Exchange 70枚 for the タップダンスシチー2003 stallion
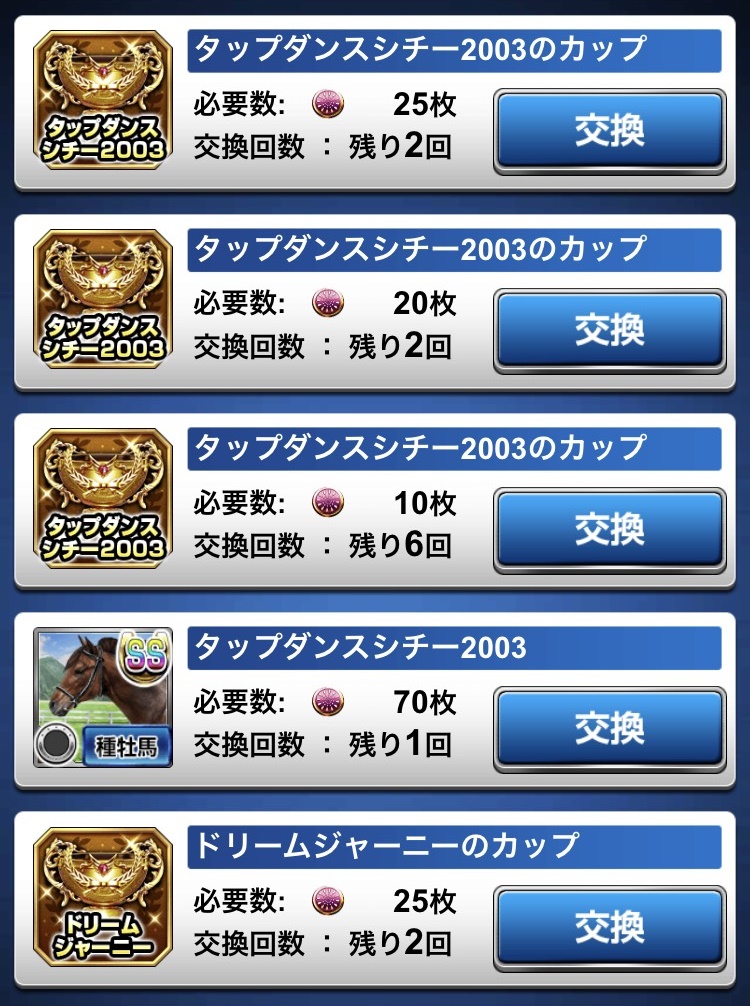Viewport: 750px width, 1006px height. [609, 729]
